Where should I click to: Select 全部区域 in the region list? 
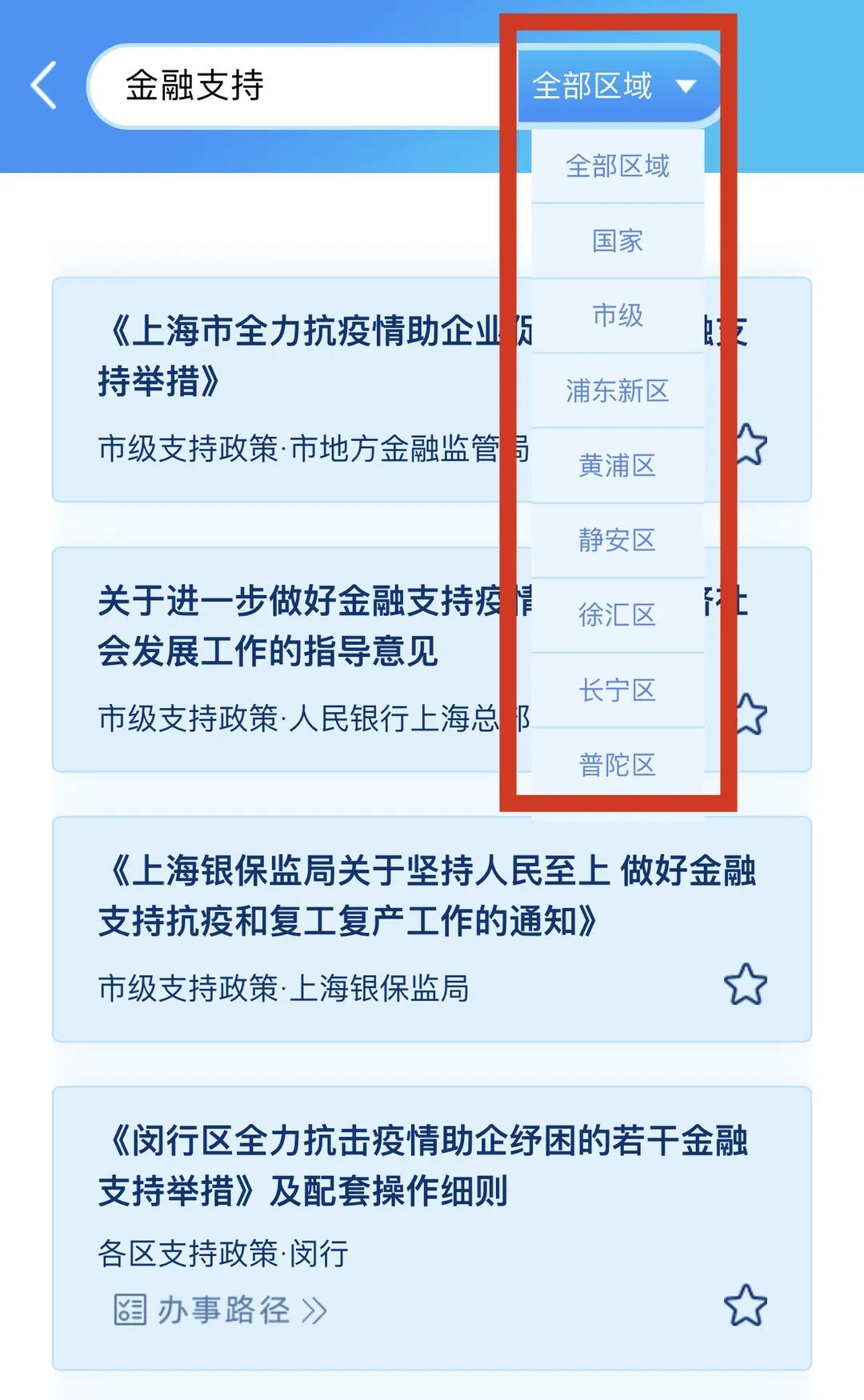pyautogui.click(x=617, y=166)
